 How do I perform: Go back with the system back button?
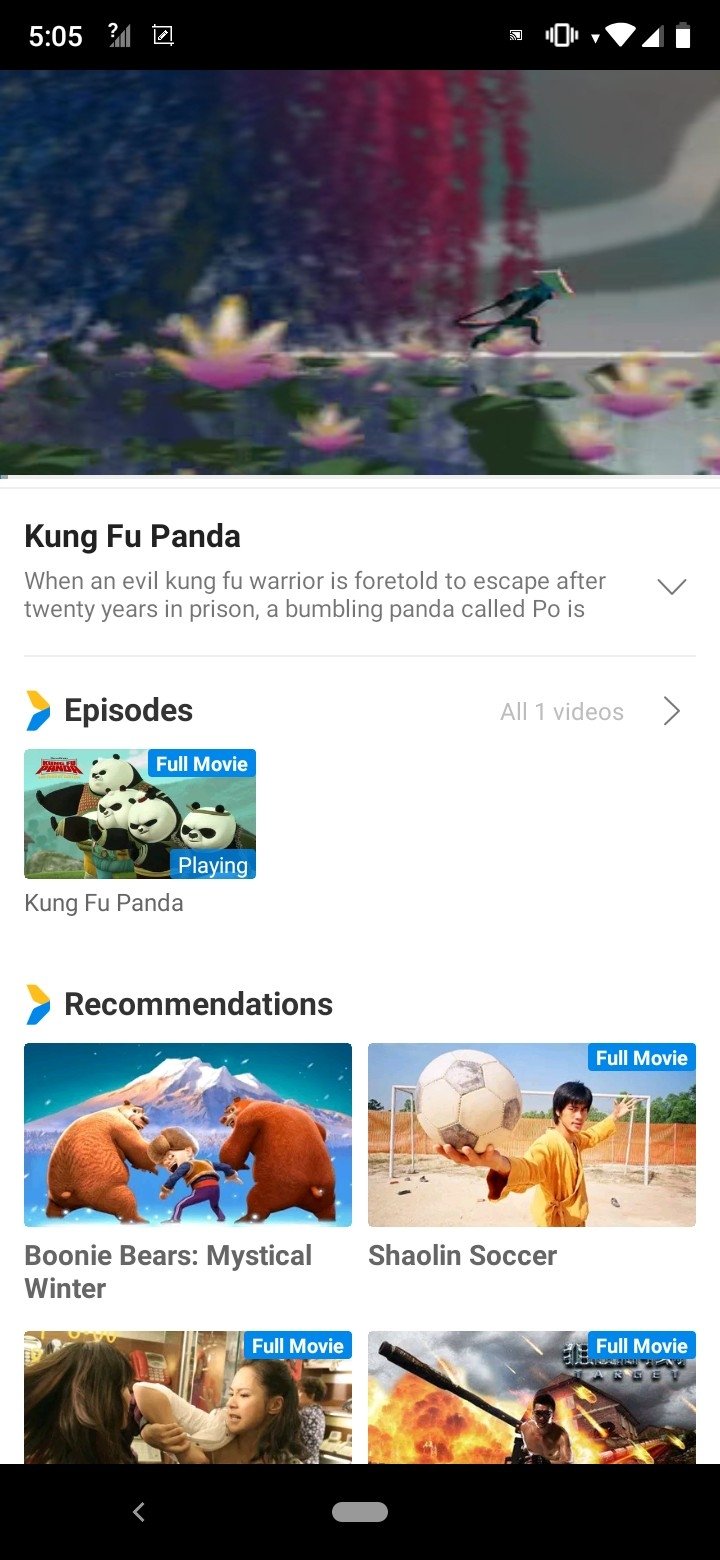pyautogui.click(x=139, y=1512)
